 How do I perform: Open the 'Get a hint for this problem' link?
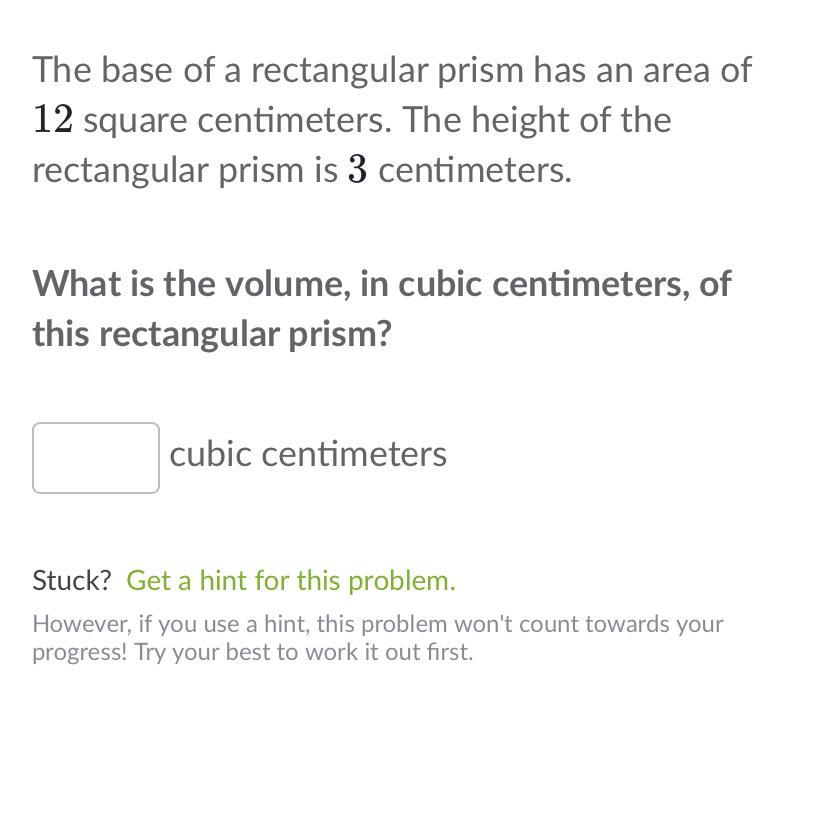coord(290,581)
